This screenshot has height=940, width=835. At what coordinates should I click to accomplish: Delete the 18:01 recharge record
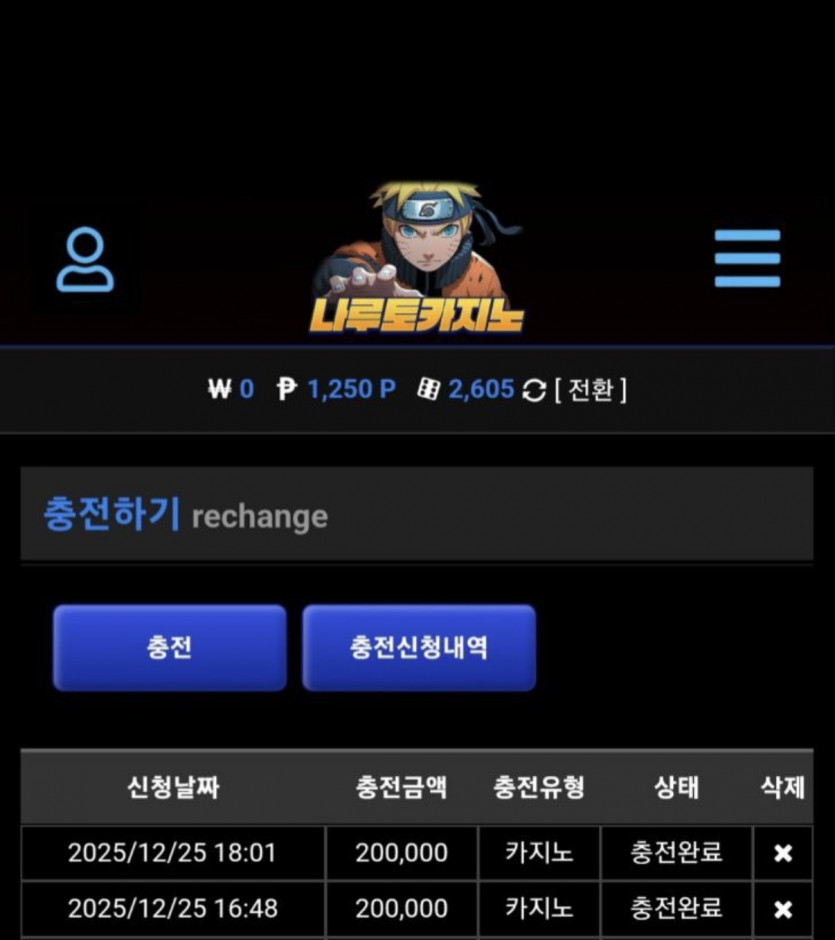coord(783,853)
